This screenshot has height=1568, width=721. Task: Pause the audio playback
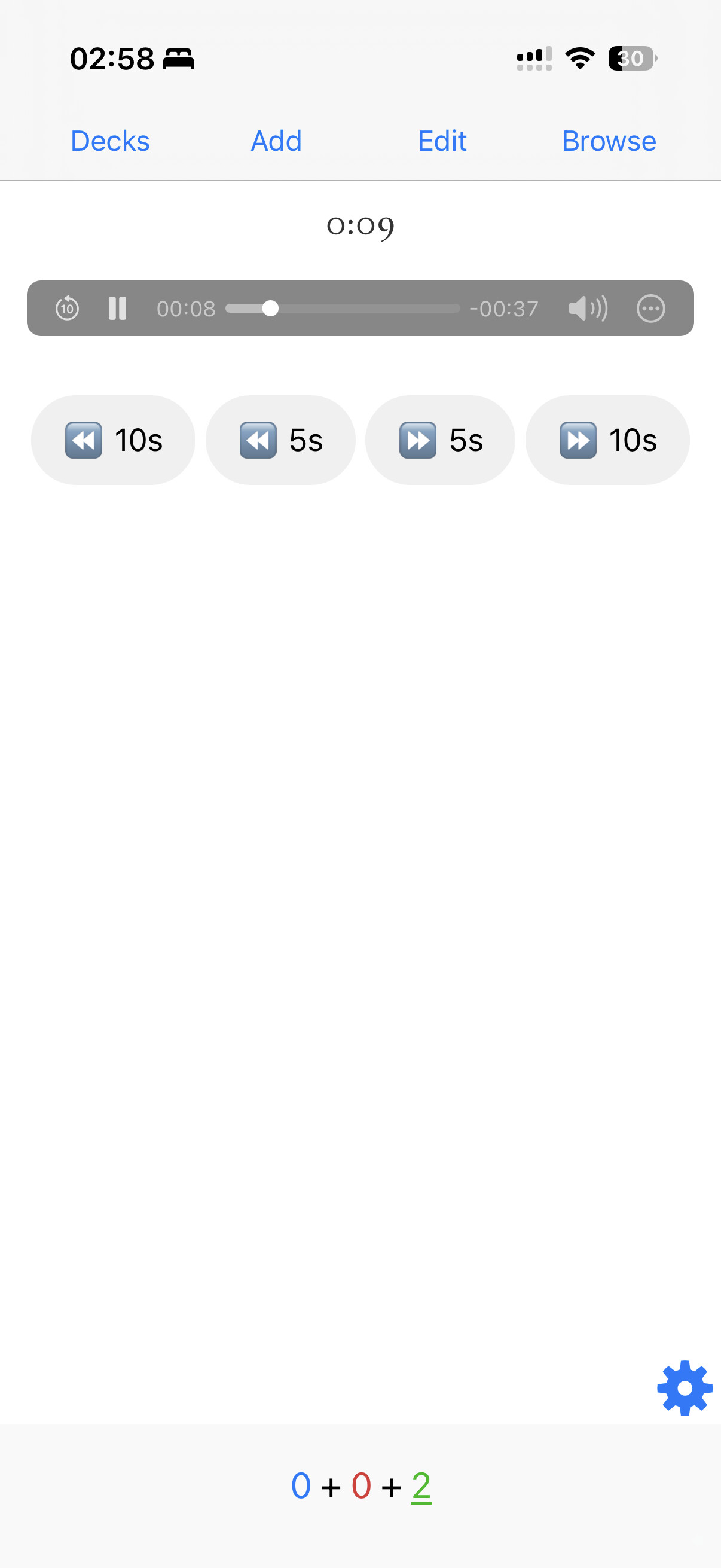117,308
